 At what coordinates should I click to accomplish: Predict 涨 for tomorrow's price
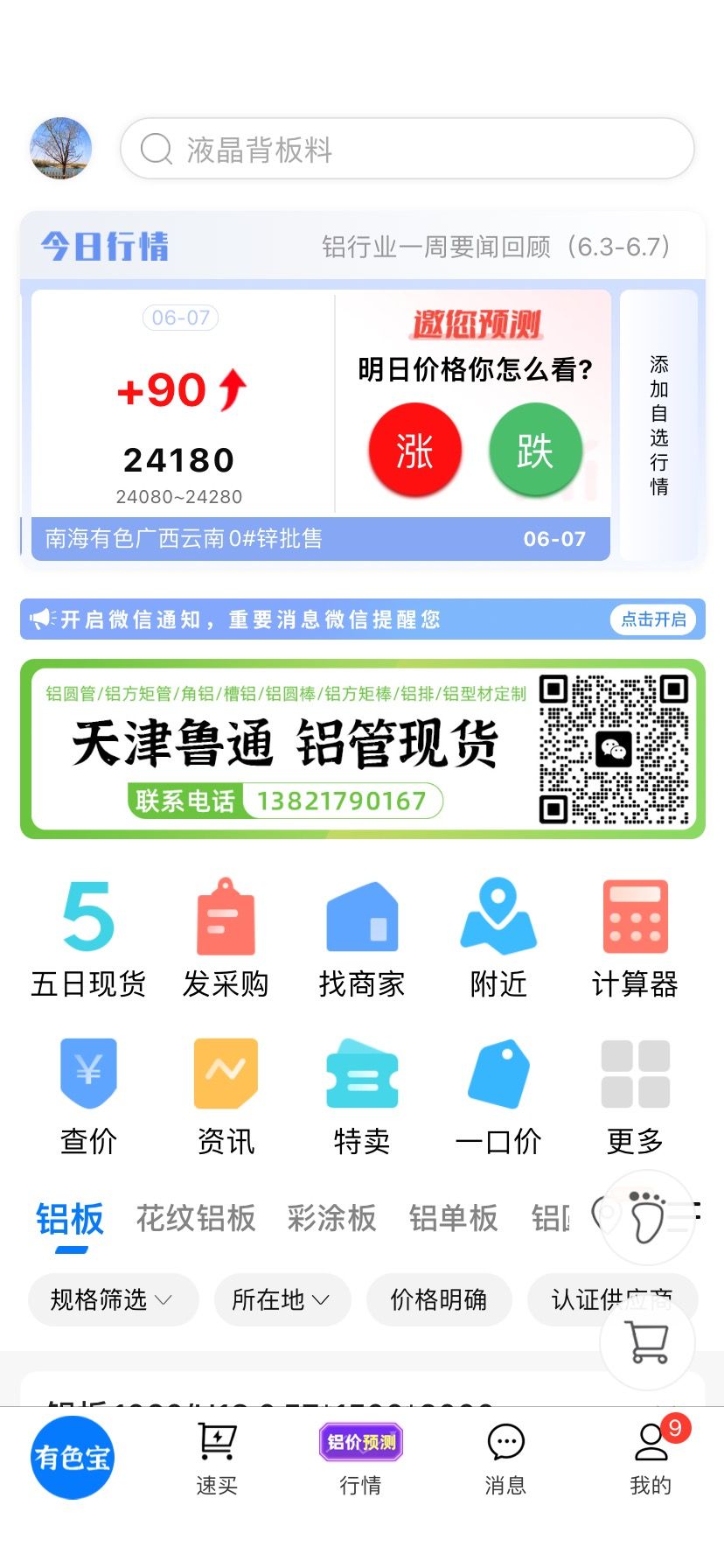pyautogui.click(x=414, y=450)
